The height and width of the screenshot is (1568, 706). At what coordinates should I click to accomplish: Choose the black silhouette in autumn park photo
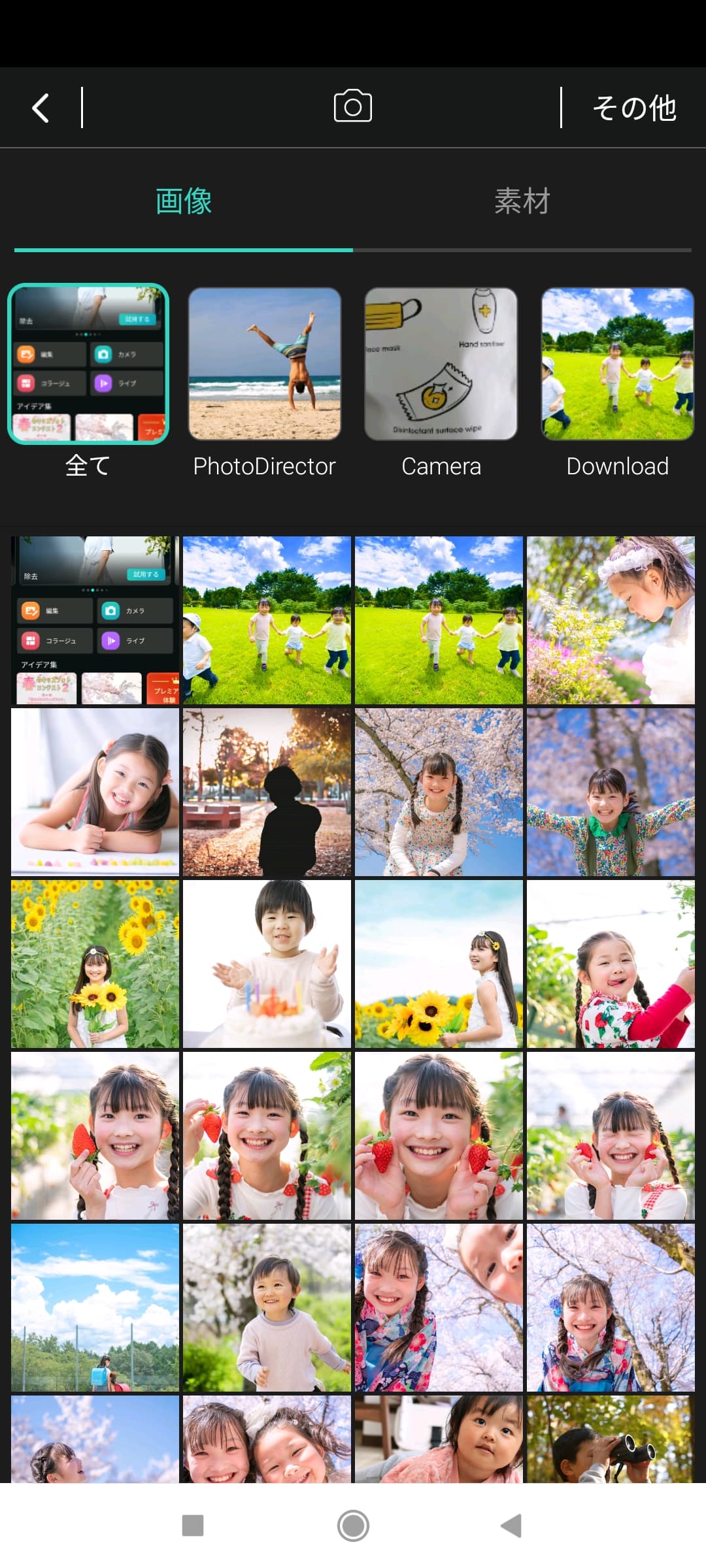point(267,792)
